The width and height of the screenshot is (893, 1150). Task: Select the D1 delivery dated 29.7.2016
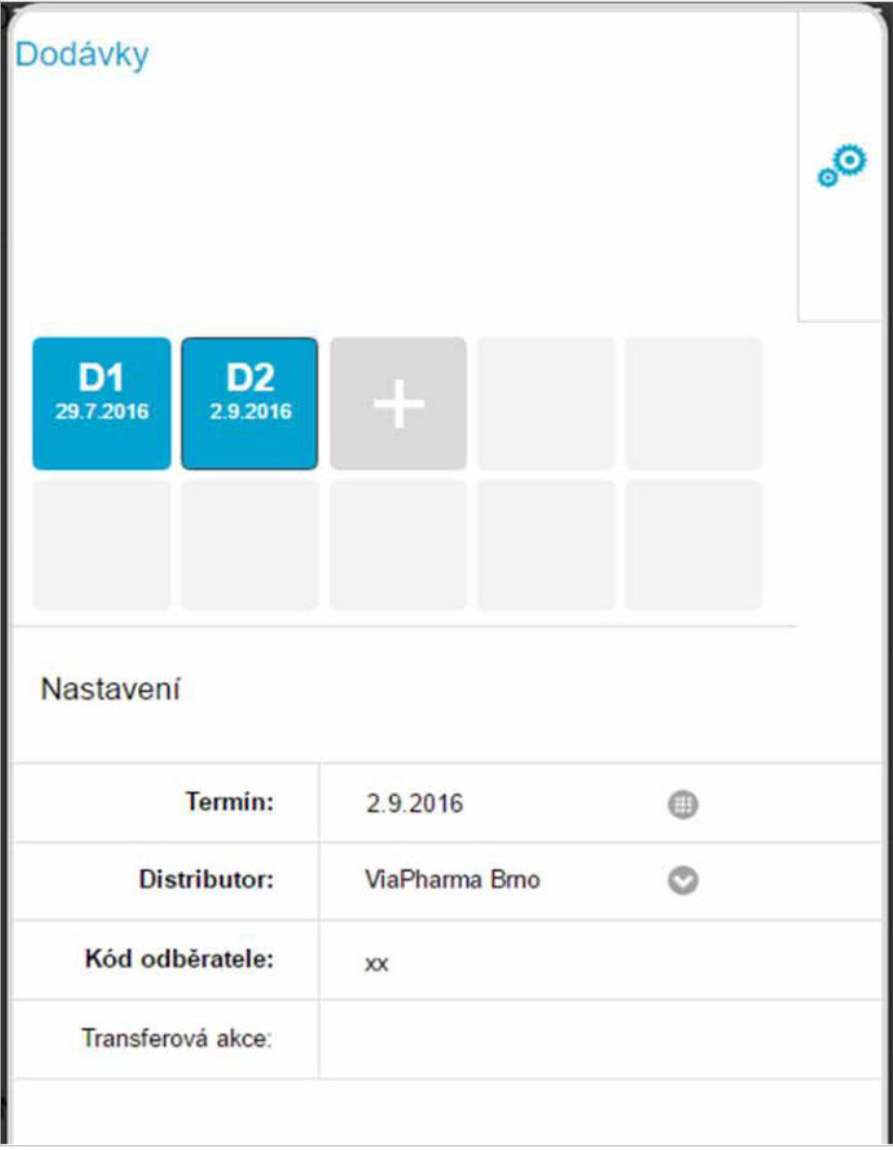point(102,403)
